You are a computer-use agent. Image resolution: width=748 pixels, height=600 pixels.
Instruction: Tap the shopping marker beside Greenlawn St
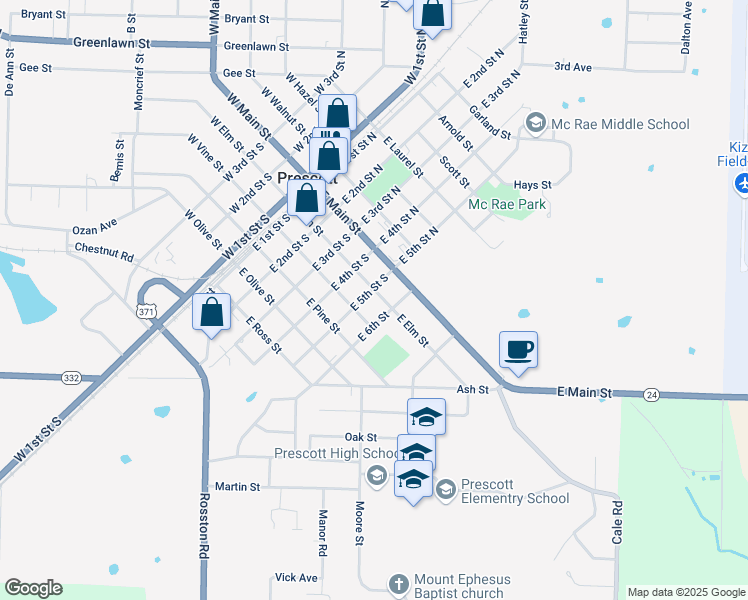tap(432, 13)
